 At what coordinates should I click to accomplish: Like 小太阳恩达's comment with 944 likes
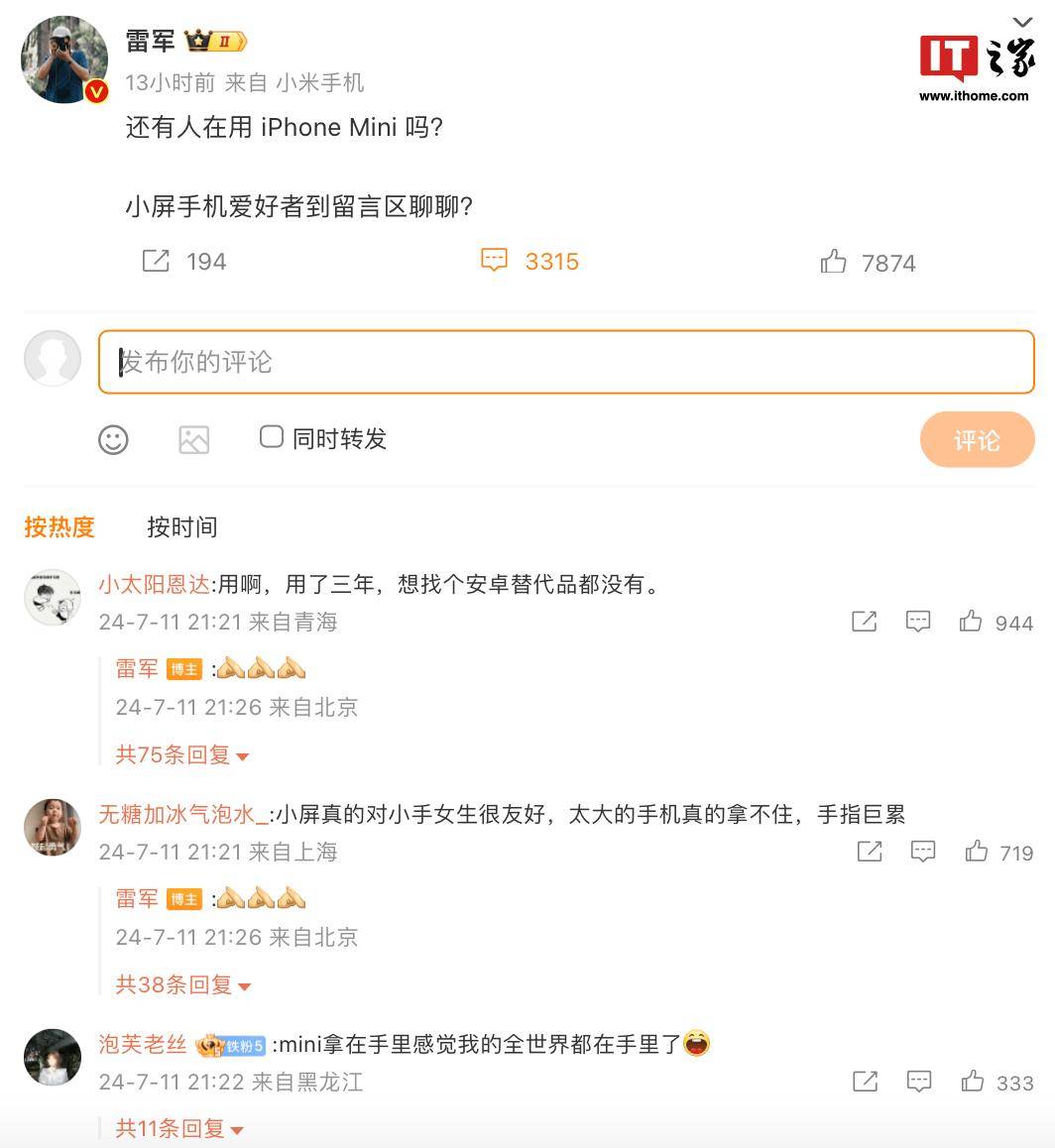974,622
